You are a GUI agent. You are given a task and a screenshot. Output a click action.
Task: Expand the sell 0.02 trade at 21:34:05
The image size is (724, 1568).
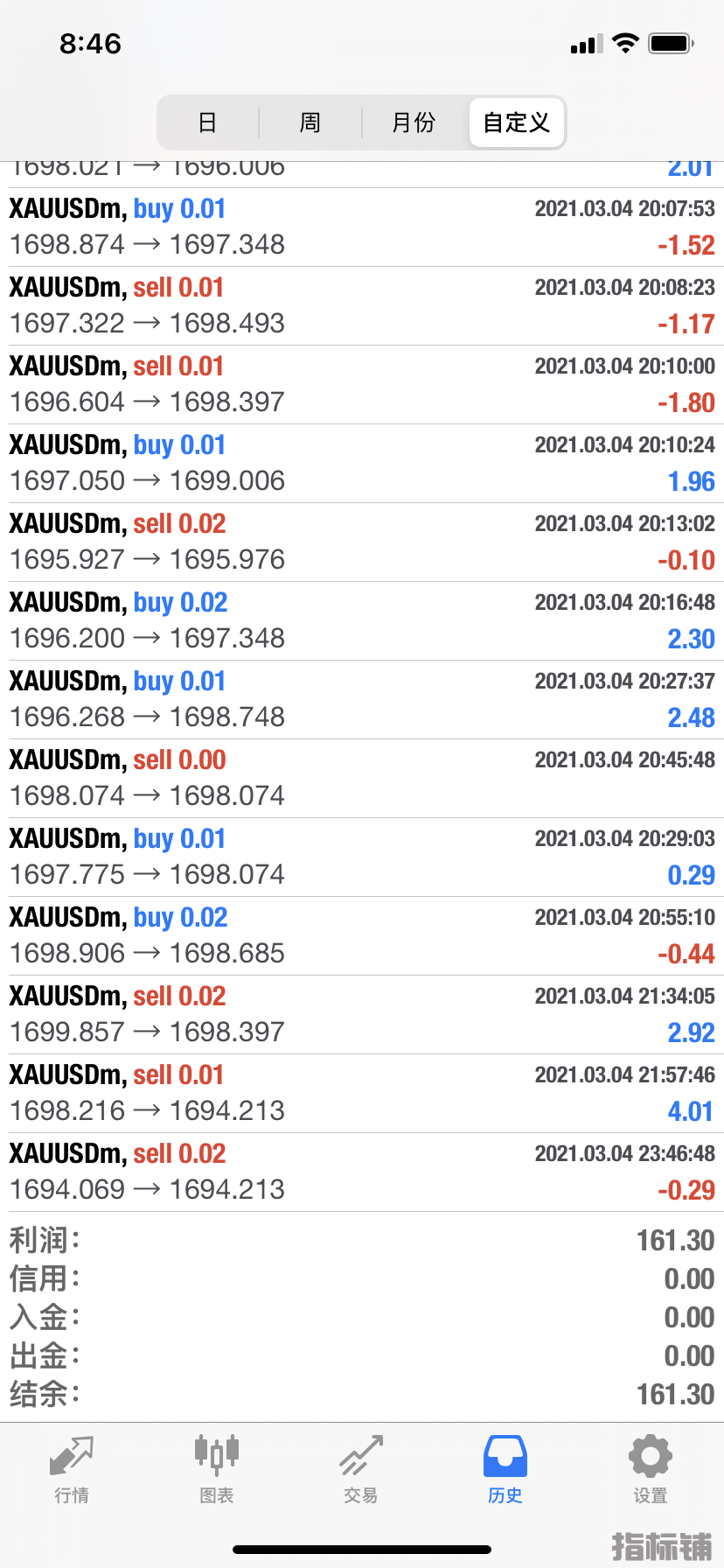tap(362, 1015)
